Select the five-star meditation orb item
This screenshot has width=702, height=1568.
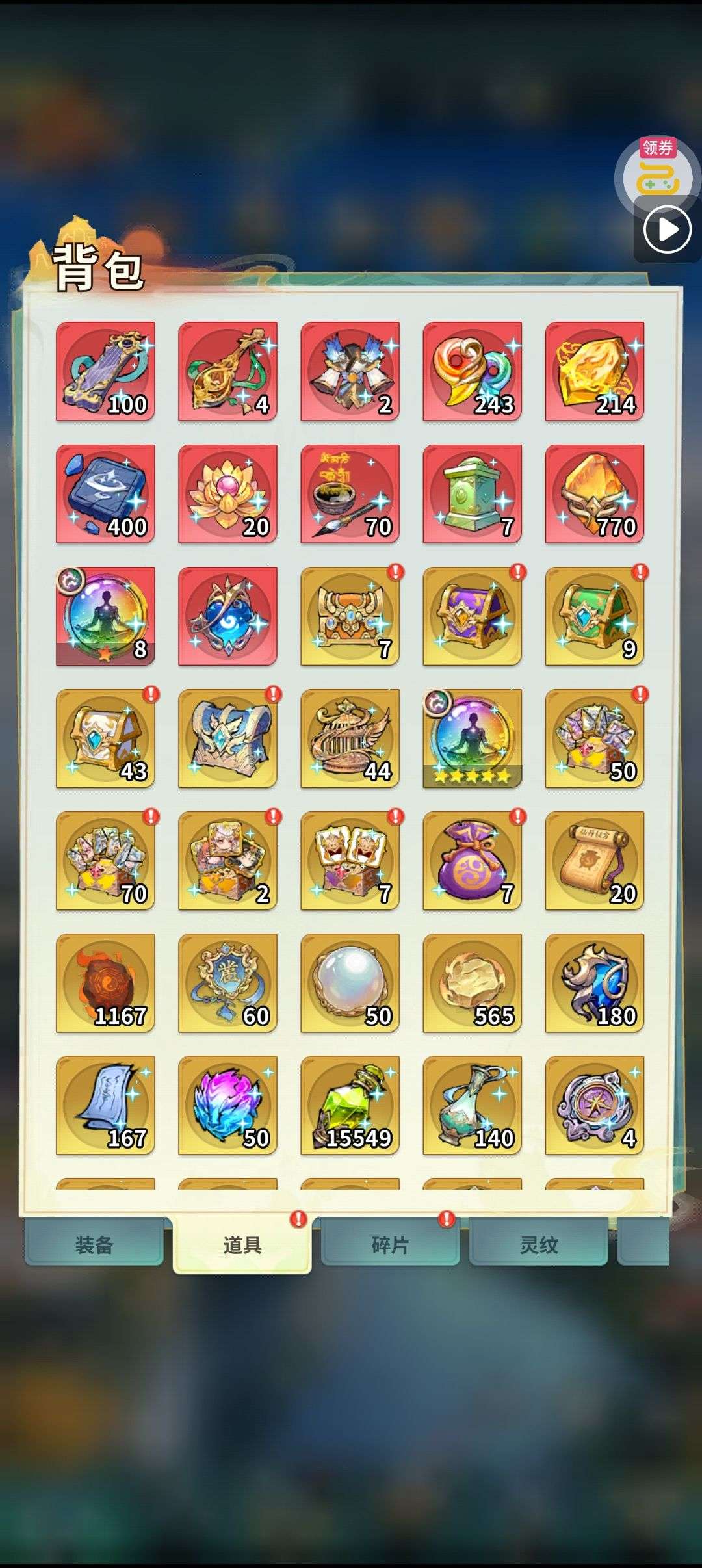[473, 738]
